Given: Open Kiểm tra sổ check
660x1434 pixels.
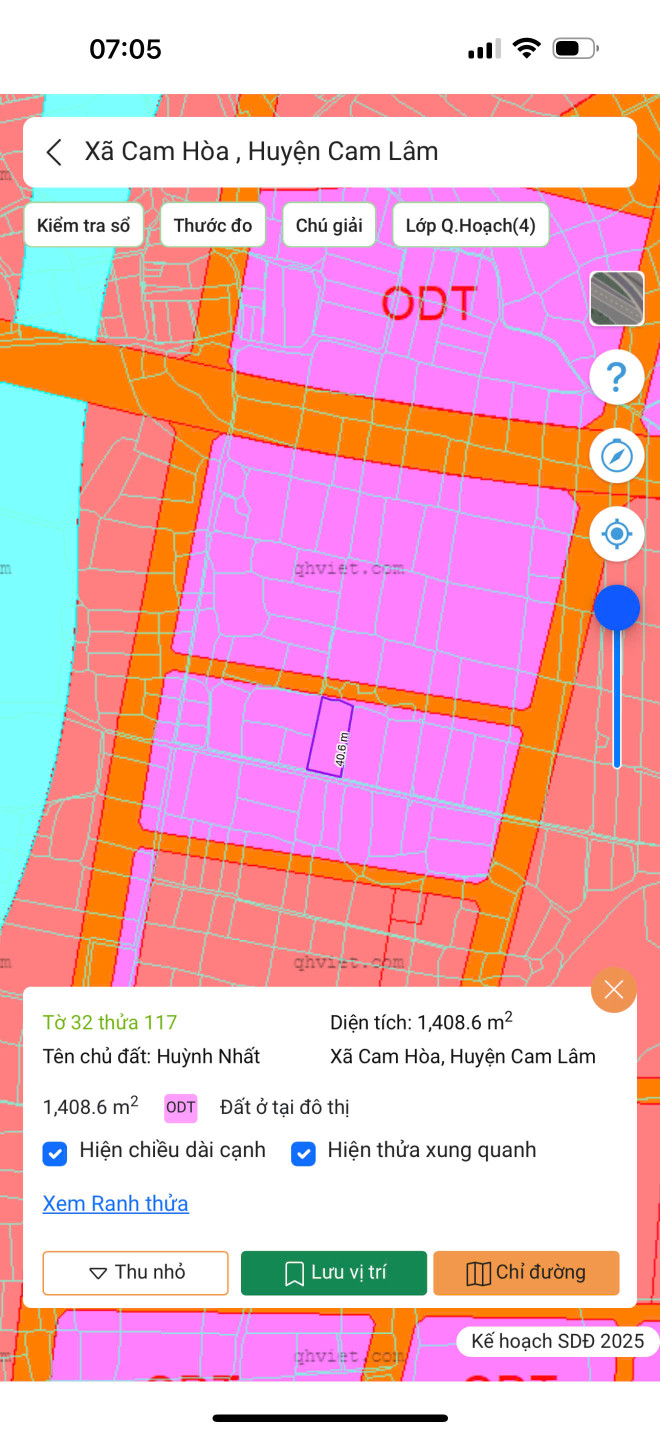Looking at the screenshot, I should [84, 225].
